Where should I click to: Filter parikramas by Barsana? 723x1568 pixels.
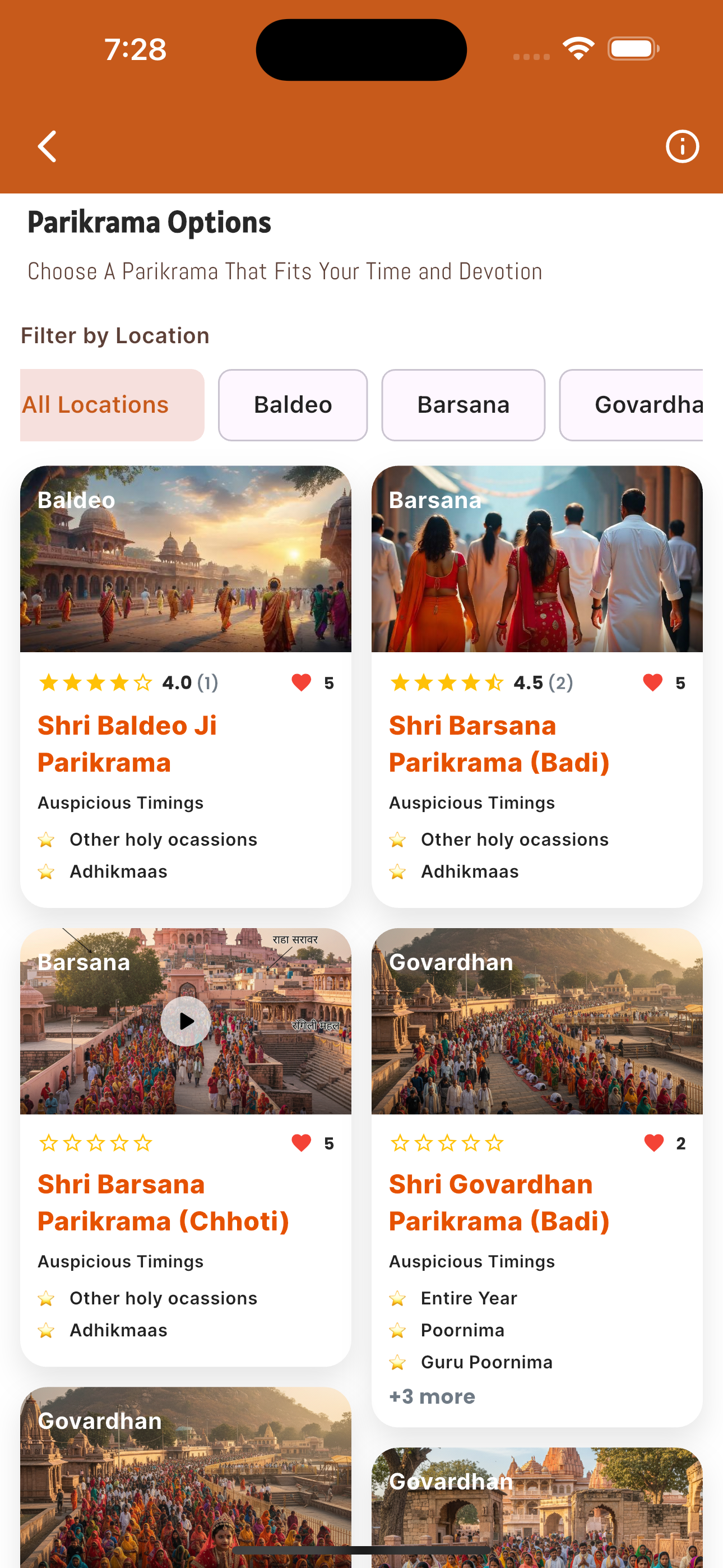[x=463, y=405]
